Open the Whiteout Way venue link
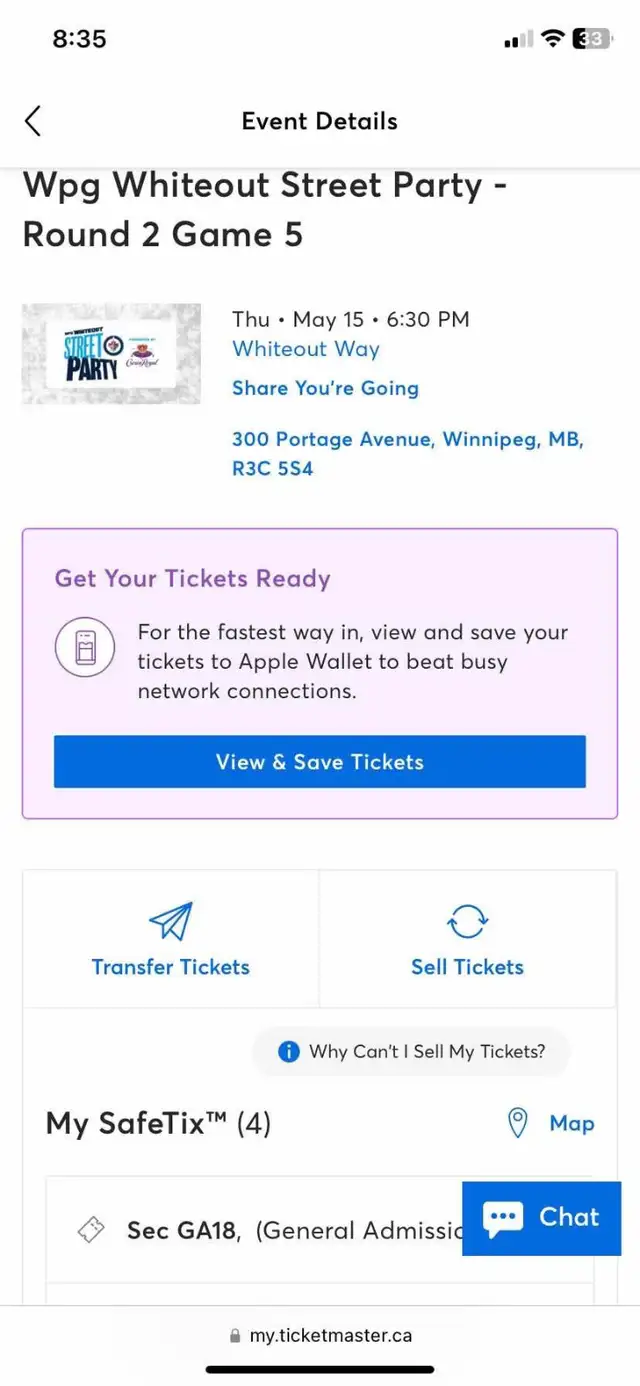 (x=306, y=349)
